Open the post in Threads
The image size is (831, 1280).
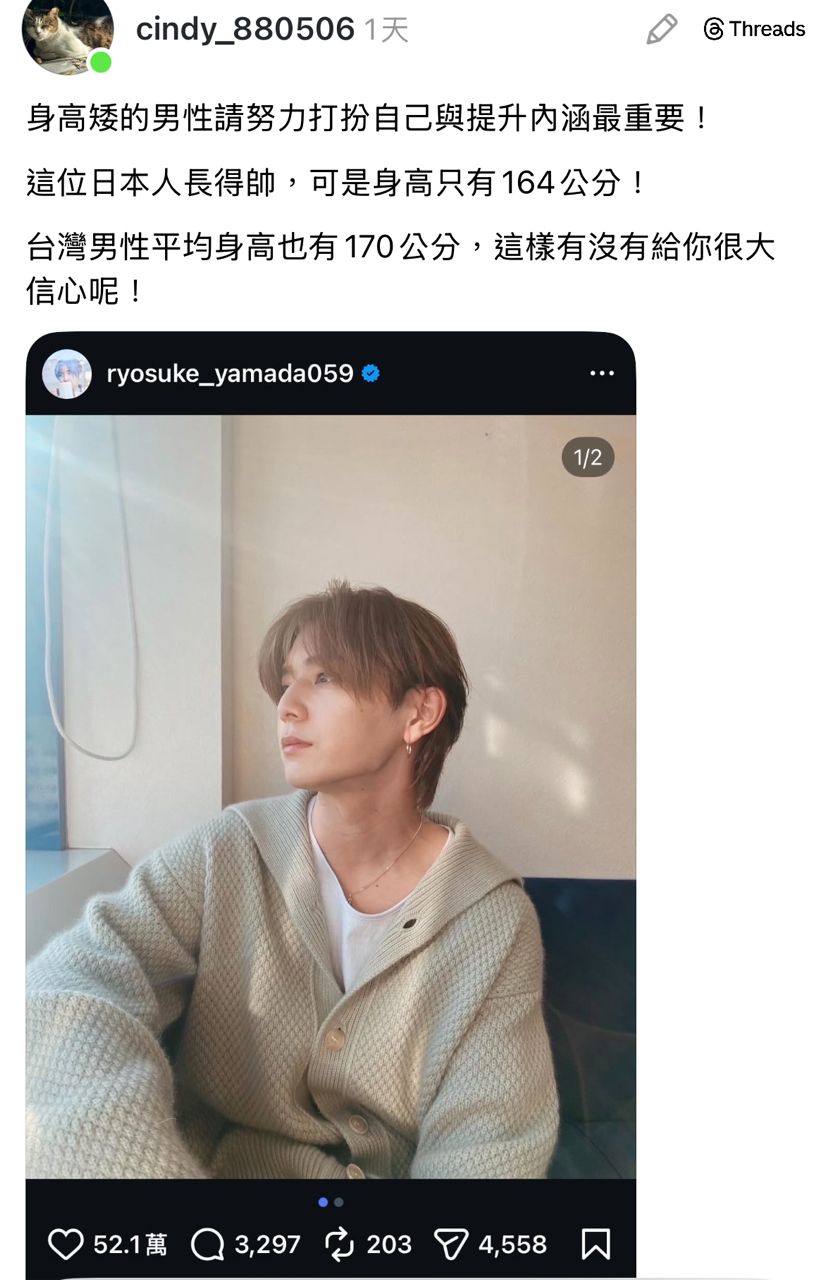(x=755, y=29)
